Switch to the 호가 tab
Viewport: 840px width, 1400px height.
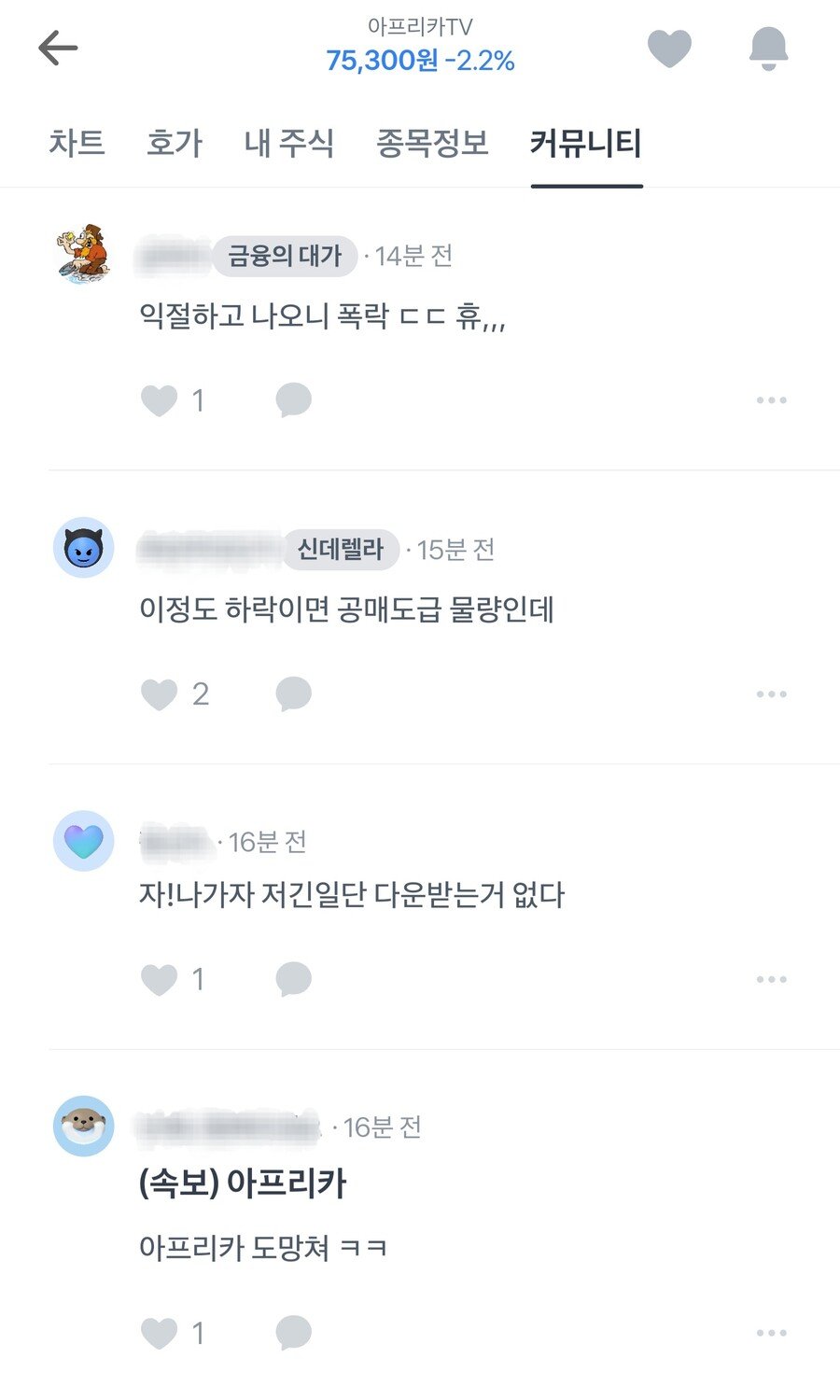click(x=175, y=143)
